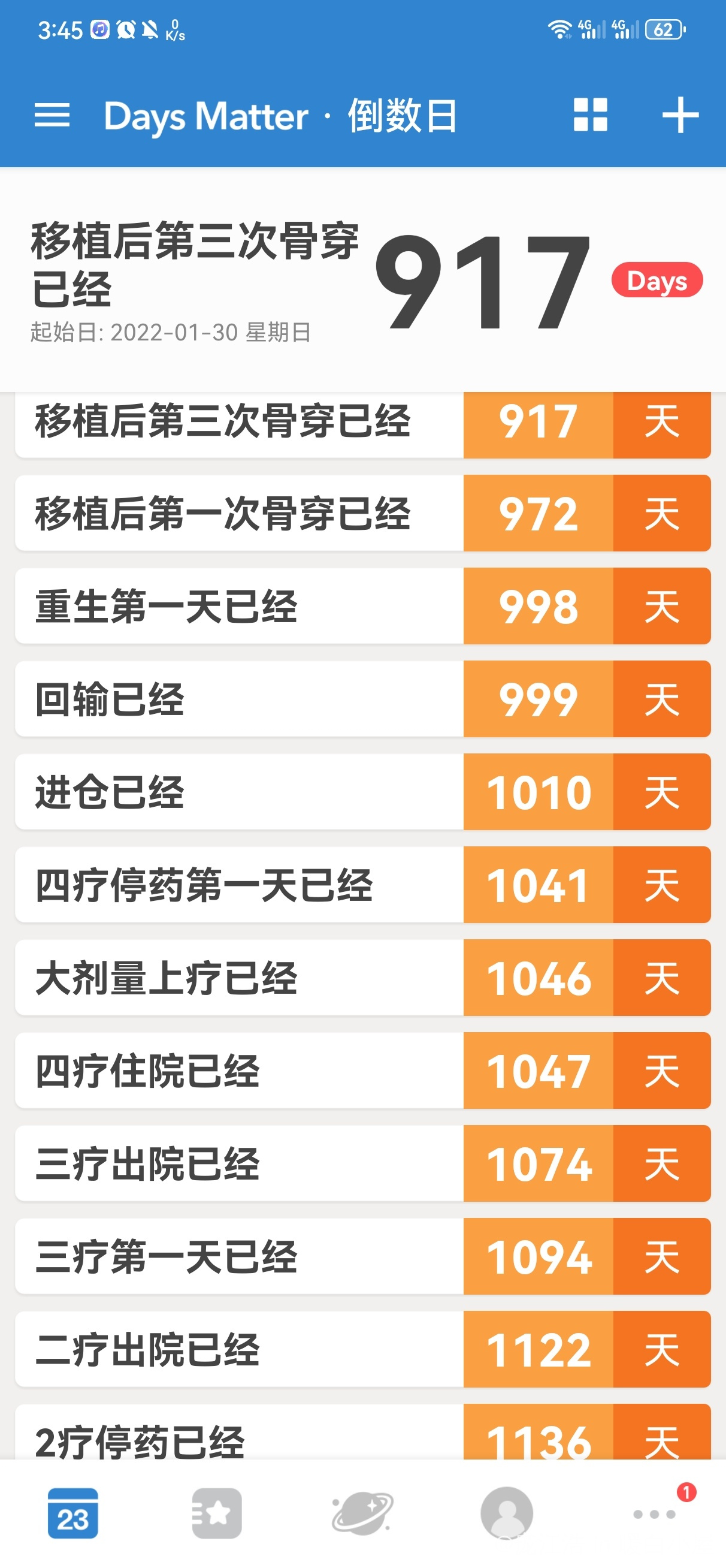The image size is (726, 1568).
Task: View the 回输已经 999 天 event
Action: click(362, 699)
